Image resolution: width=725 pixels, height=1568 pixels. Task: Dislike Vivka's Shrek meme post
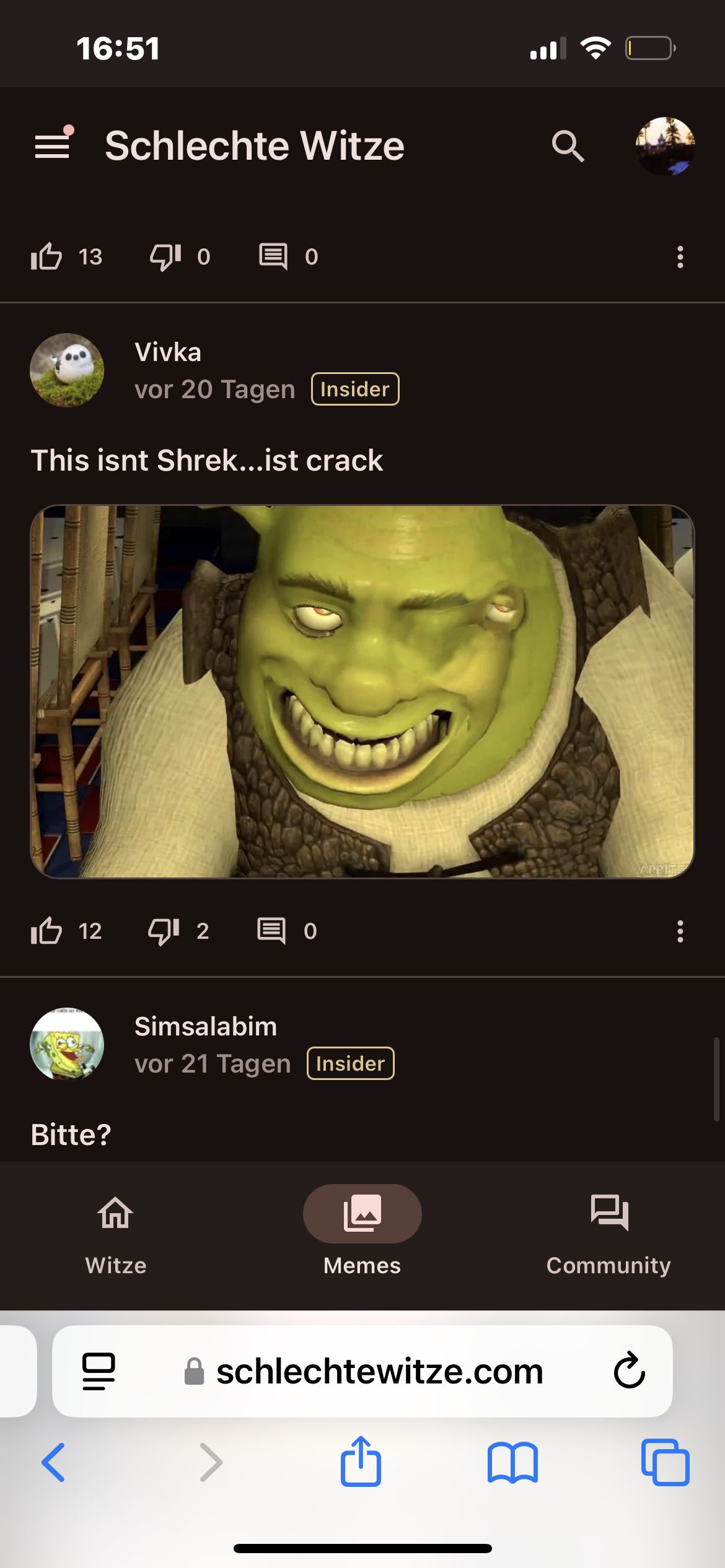[164, 931]
